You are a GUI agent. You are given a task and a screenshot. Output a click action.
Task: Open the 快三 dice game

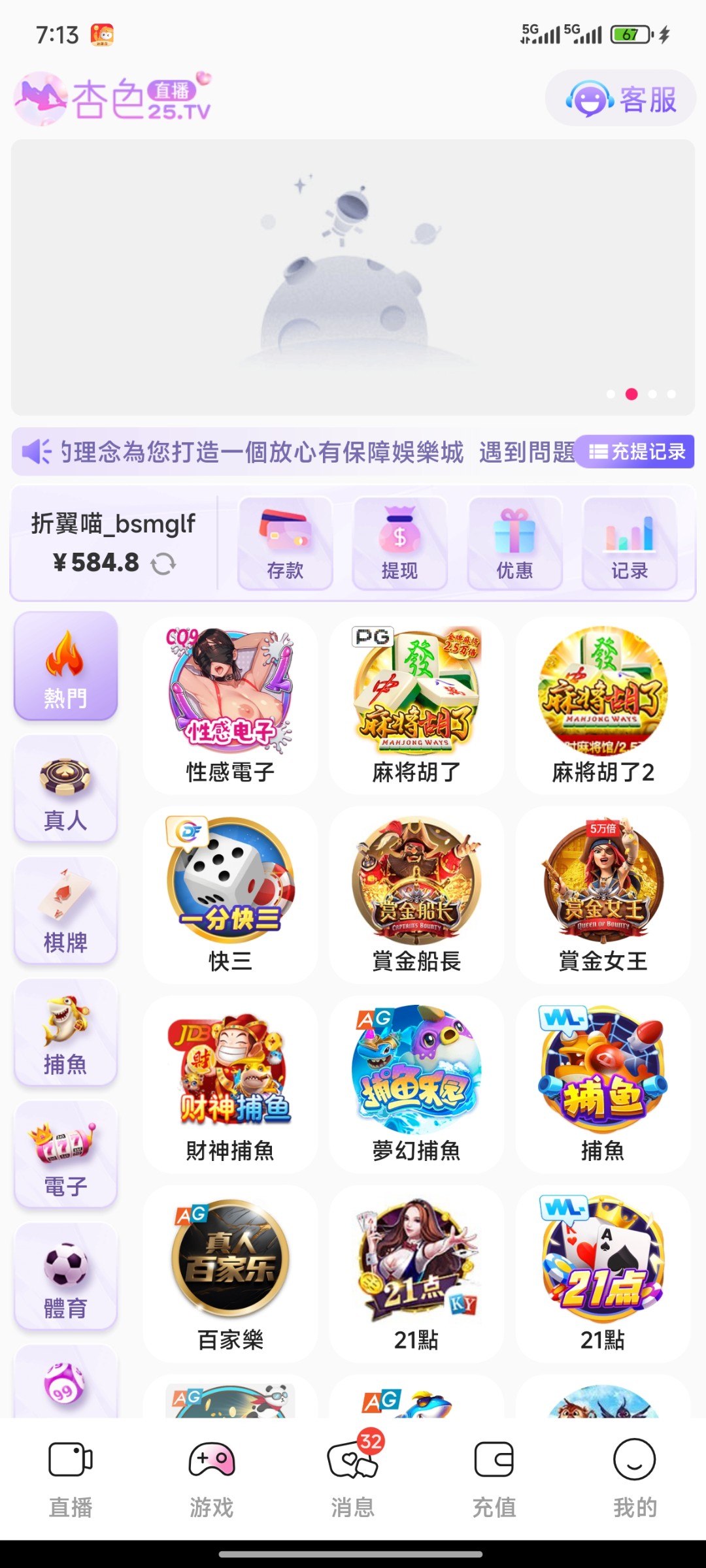230,894
